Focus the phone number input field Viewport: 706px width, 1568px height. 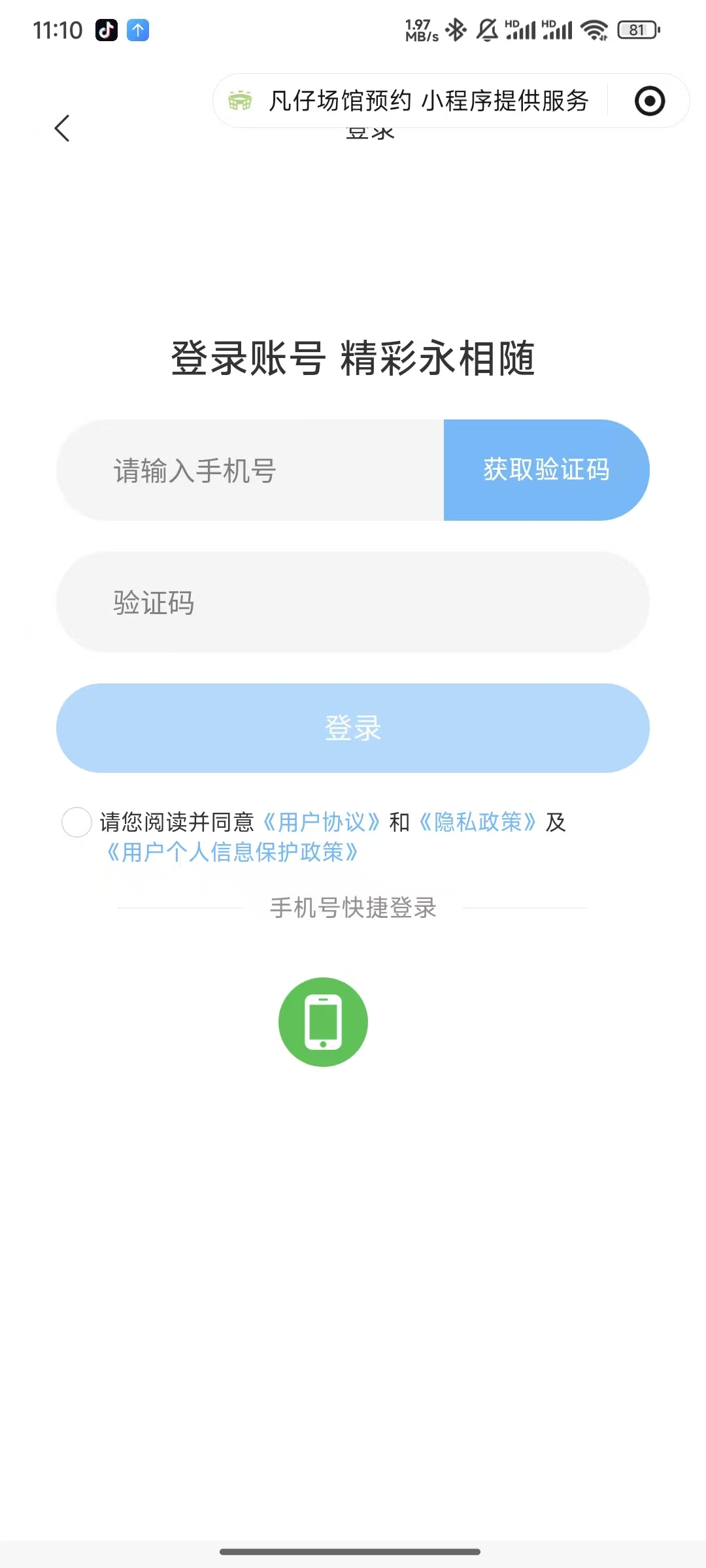[250, 470]
